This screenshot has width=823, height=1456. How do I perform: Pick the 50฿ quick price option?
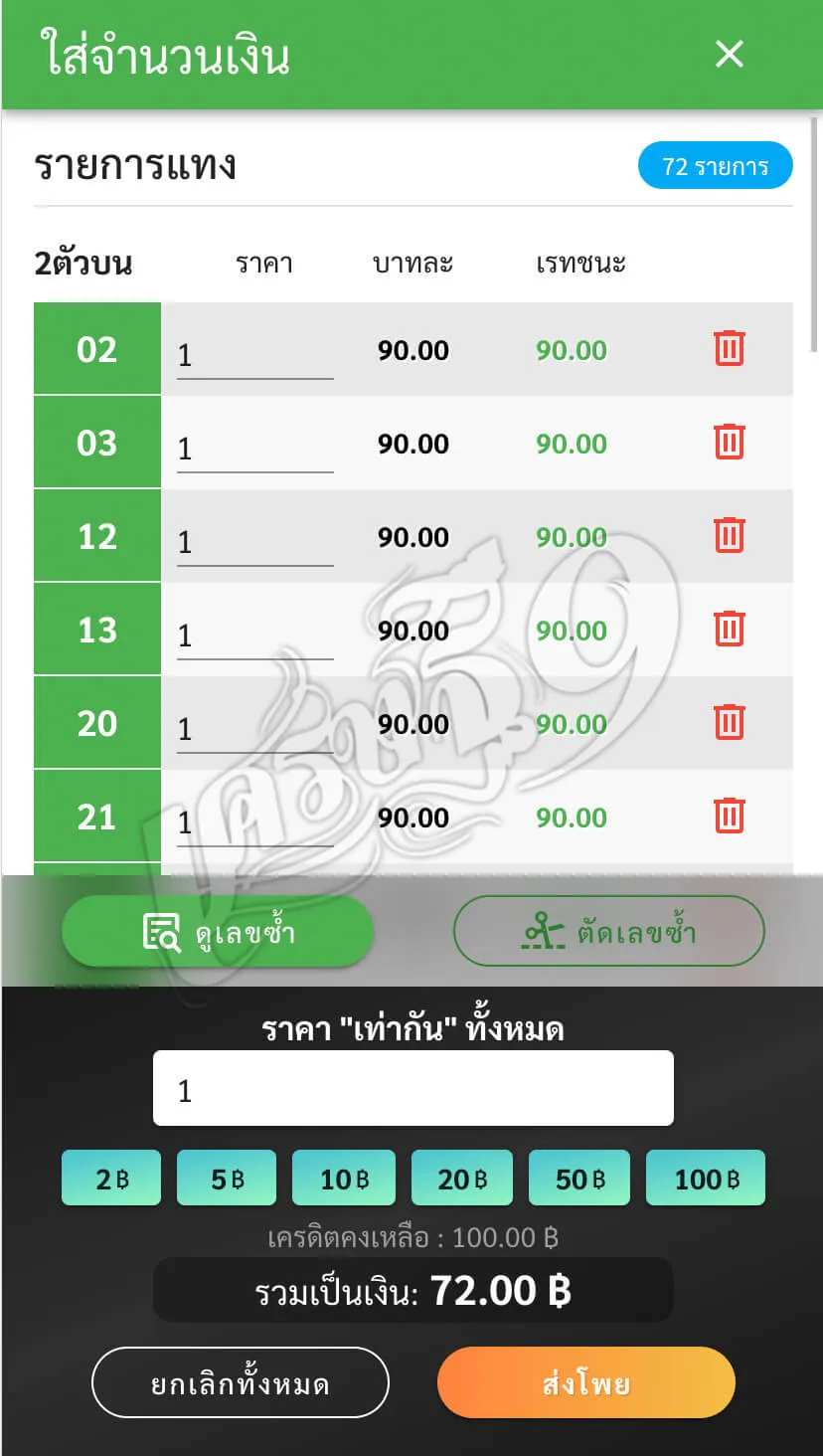[x=578, y=1178]
